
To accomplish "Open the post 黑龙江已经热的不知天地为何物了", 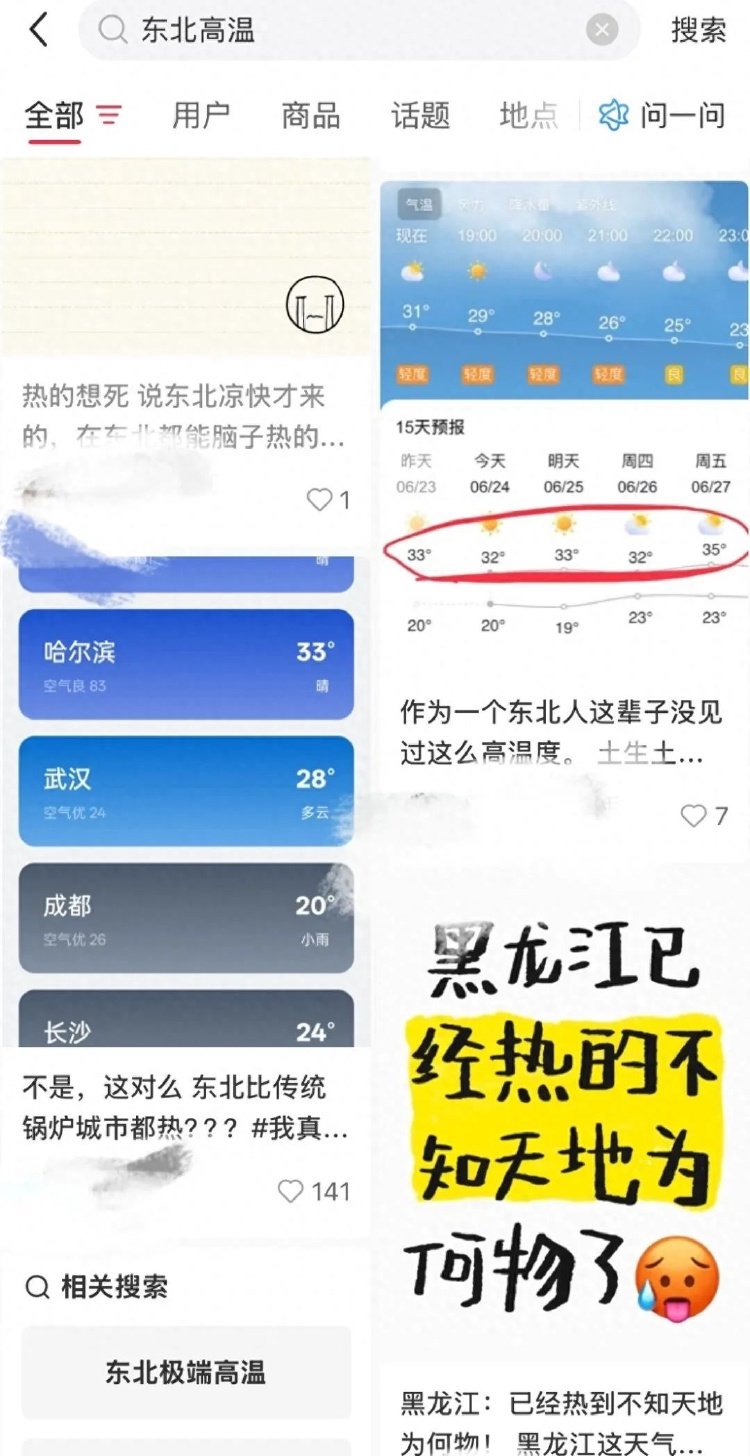I will coord(563,1110).
